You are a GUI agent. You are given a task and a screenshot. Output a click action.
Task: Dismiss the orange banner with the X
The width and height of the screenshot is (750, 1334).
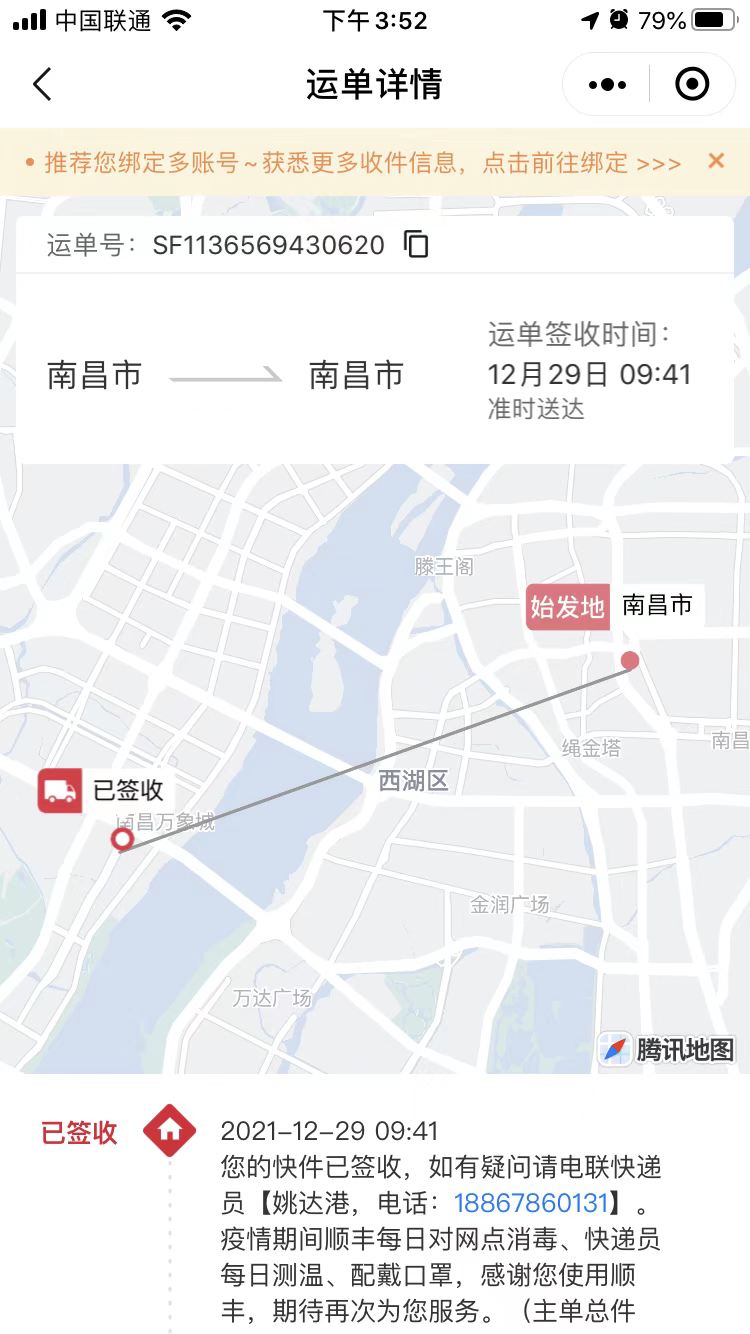click(716, 160)
